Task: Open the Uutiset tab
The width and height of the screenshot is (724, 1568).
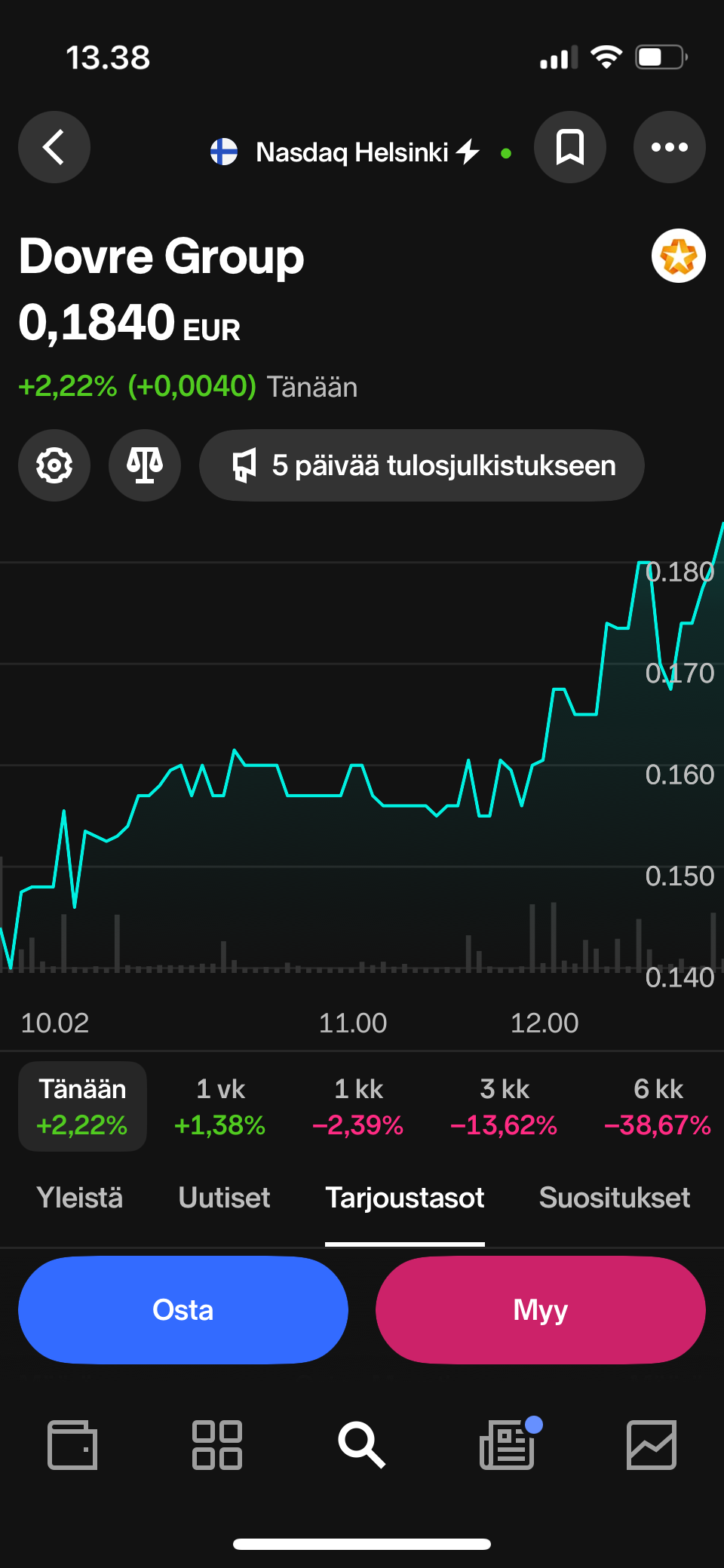Action: coord(224,1198)
